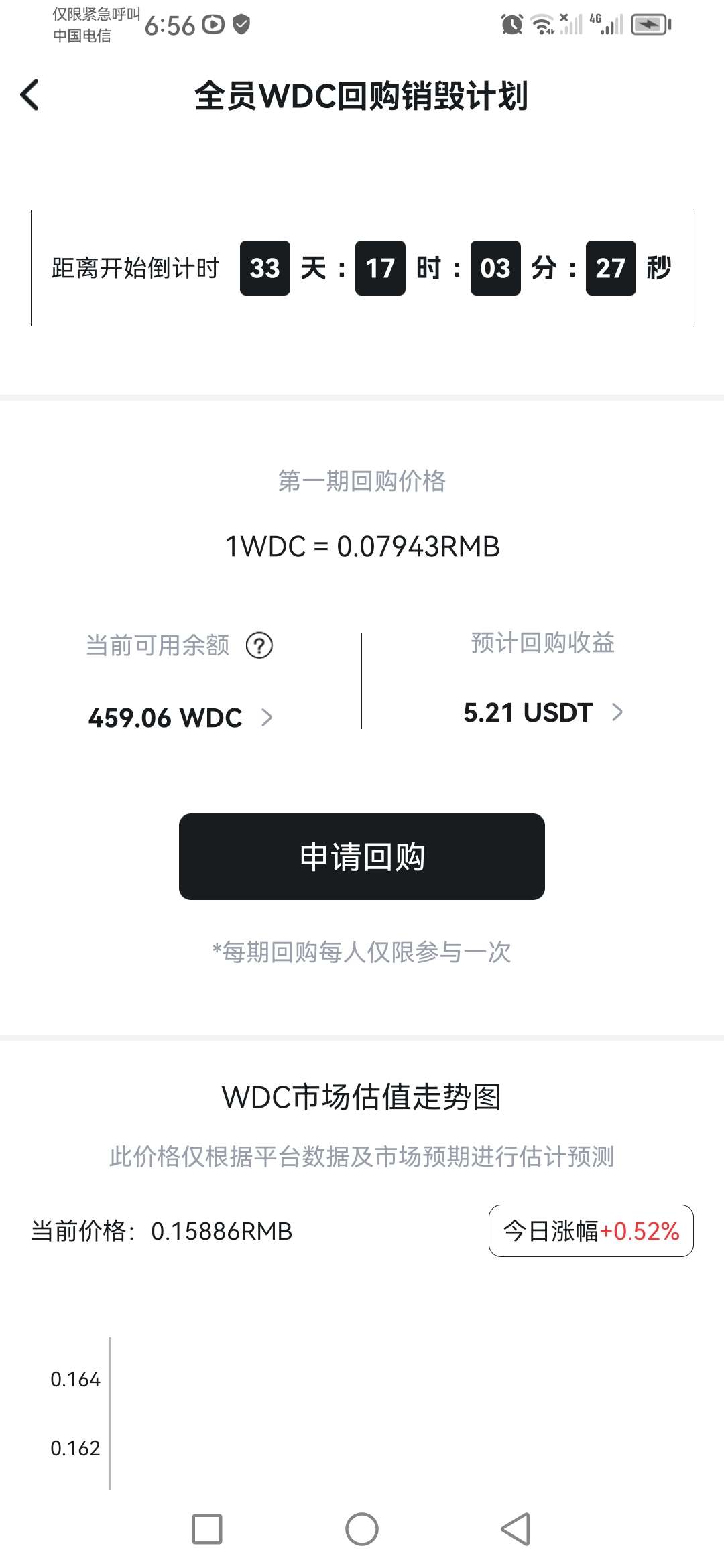The height and width of the screenshot is (1568, 724).
Task: Tap the 申请回购 button
Action: click(x=362, y=856)
